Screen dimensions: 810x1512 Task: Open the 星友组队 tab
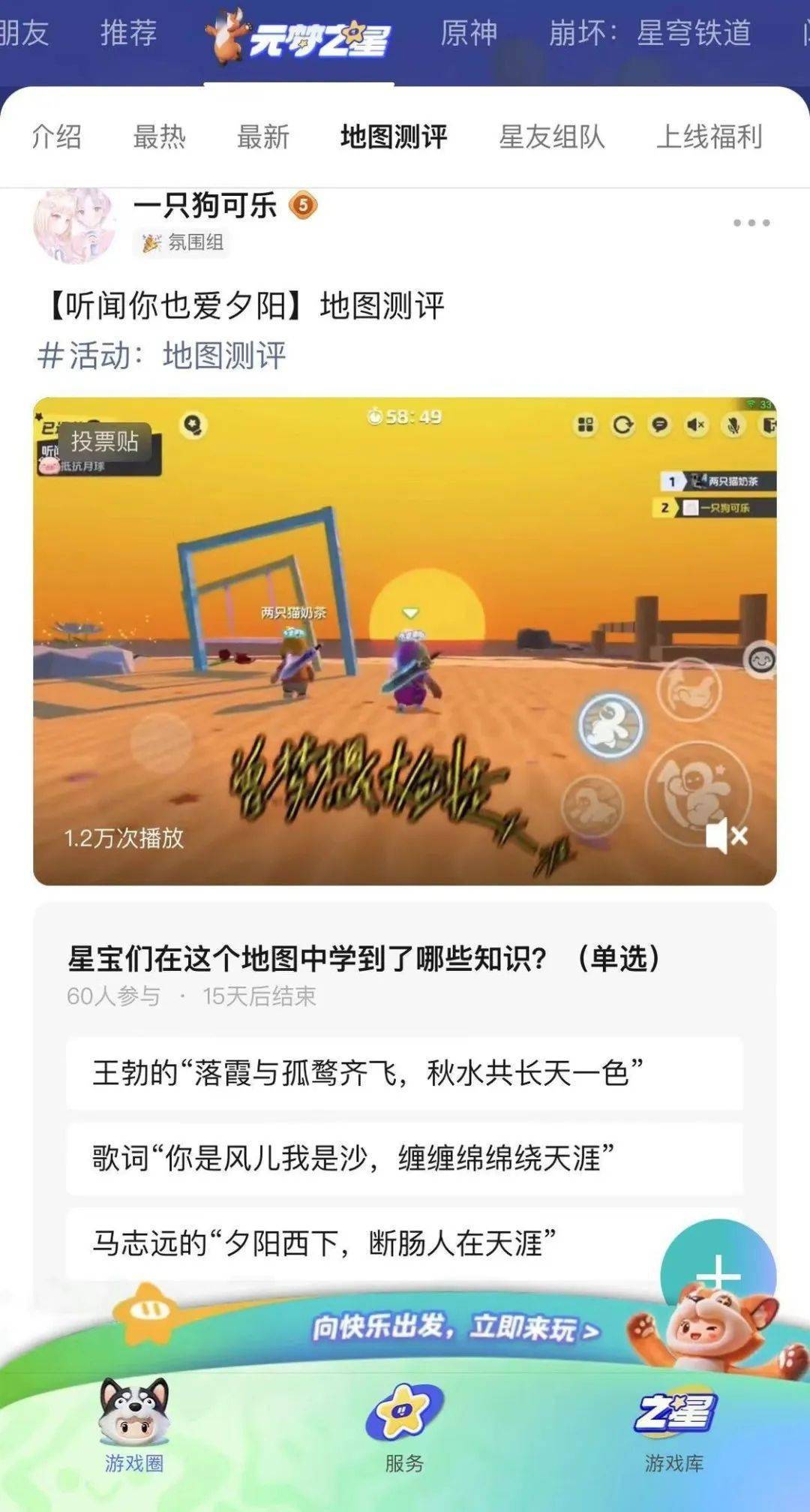tap(552, 137)
